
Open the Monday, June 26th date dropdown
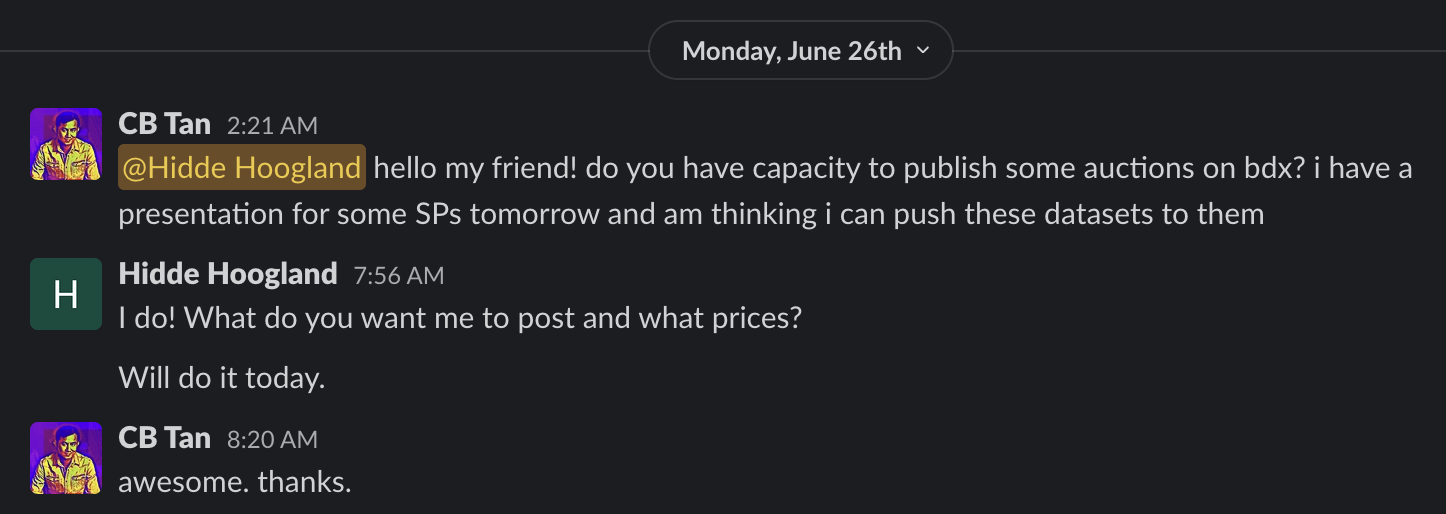click(801, 51)
